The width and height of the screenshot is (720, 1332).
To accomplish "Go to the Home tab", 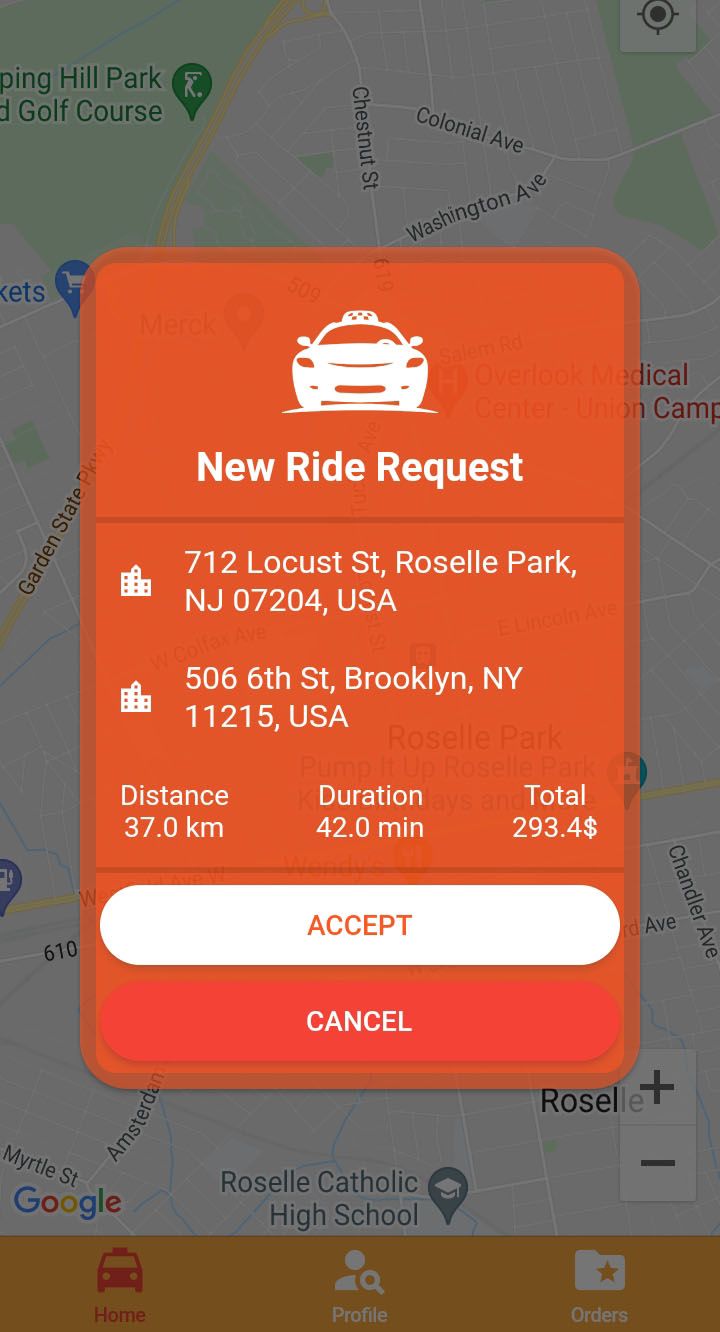I will [120, 1285].
